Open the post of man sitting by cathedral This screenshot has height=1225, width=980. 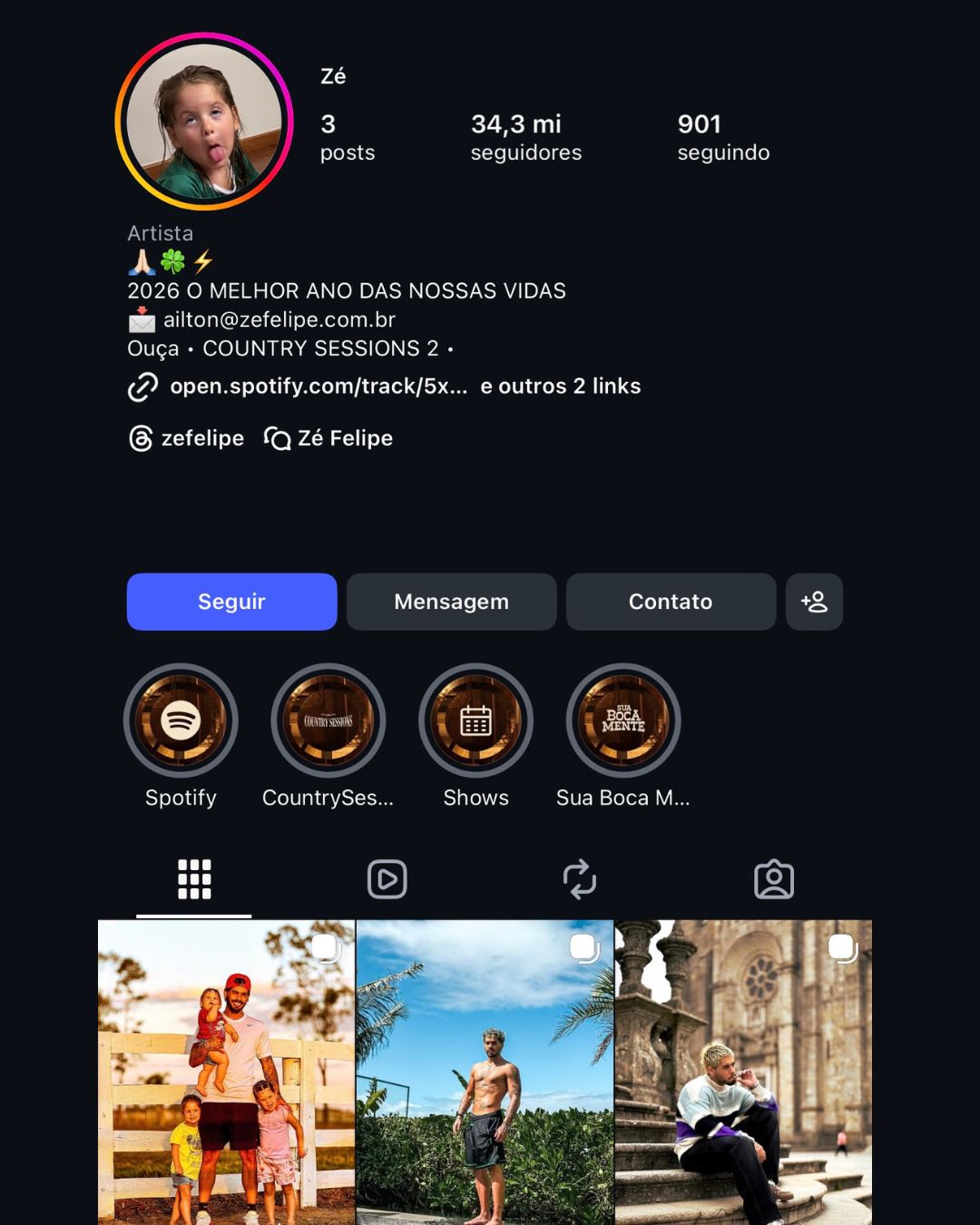click(x=743, y=1073)
